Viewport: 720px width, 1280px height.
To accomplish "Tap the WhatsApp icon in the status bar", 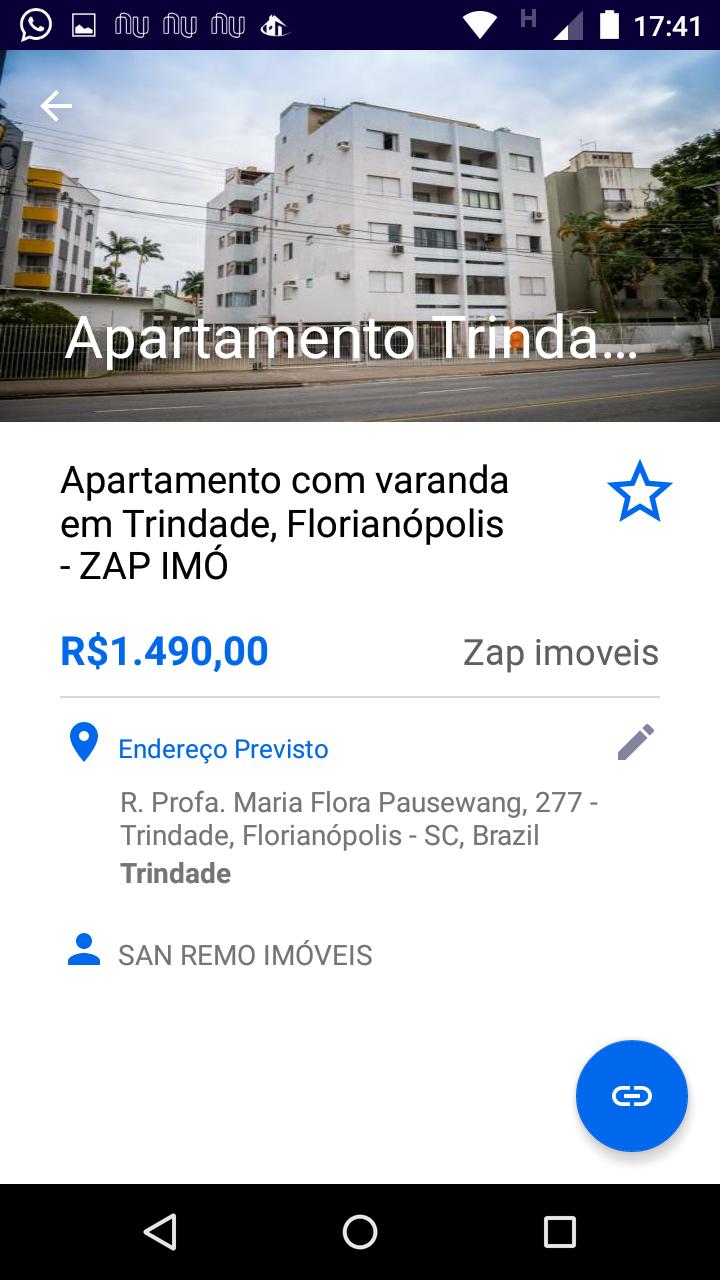I will click(35, 24).
